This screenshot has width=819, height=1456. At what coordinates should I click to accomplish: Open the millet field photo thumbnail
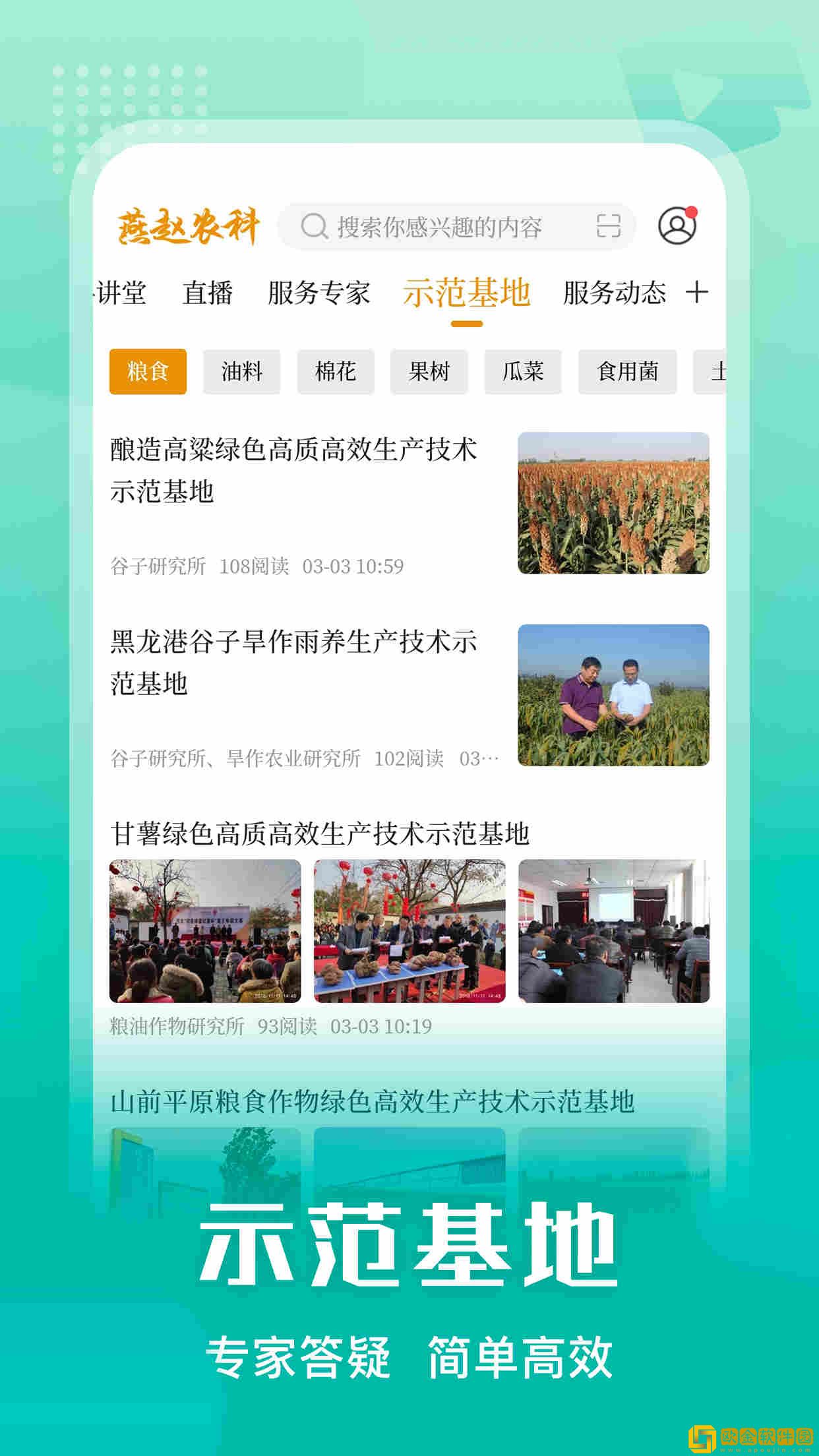click(x=615, y=692)
